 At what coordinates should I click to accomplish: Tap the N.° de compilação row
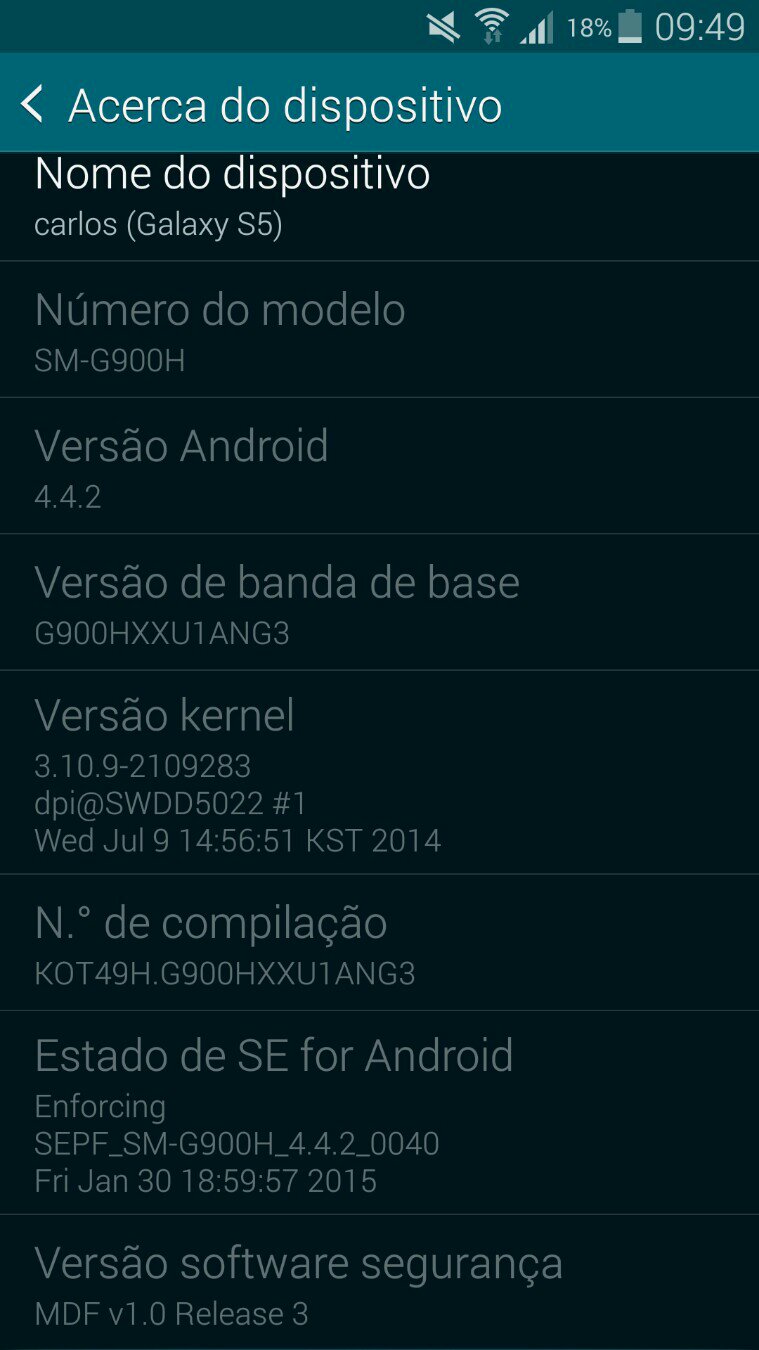(x=379, y=943)
